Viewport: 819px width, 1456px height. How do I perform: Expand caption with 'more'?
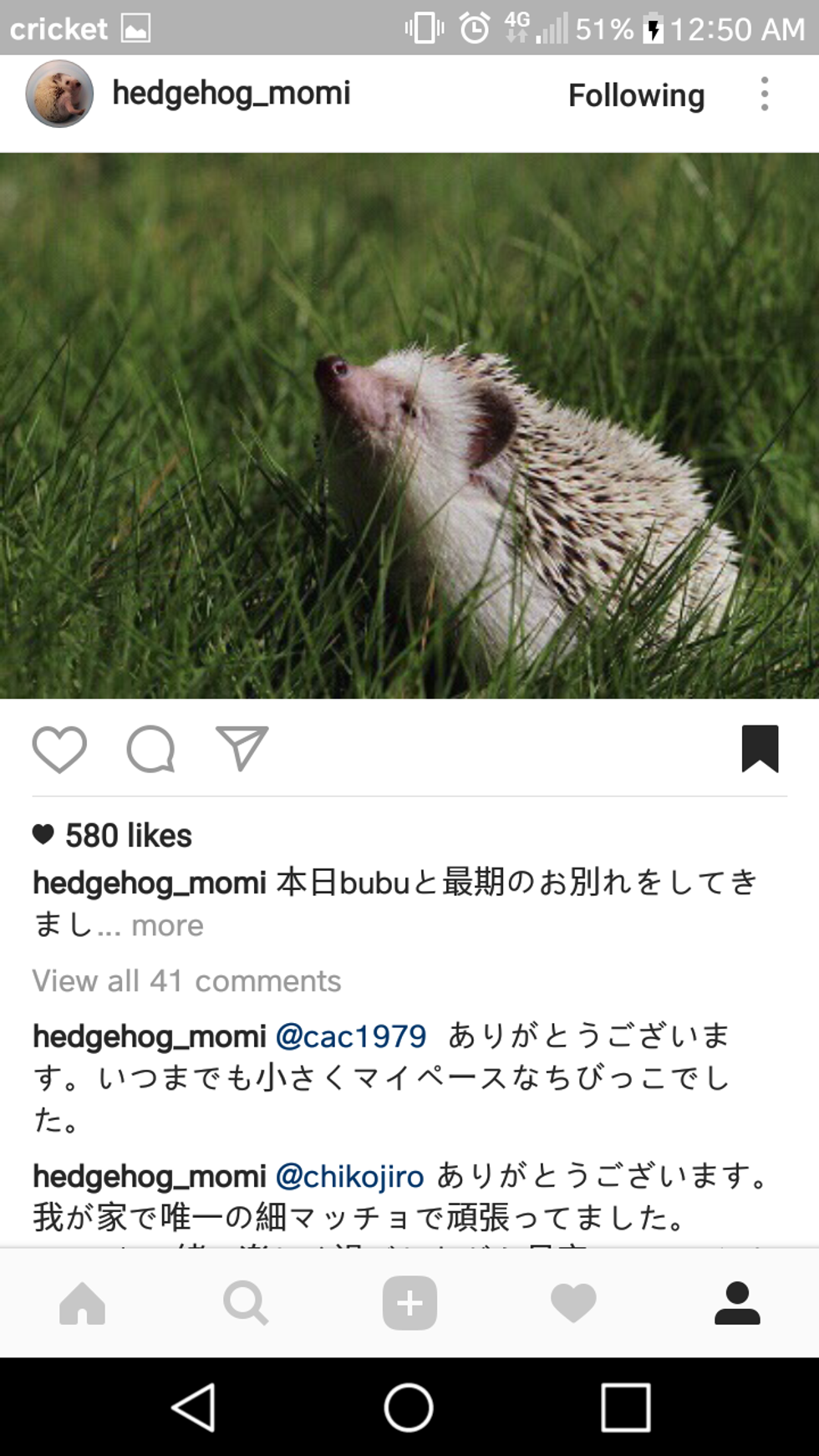(x=167, y=925)
